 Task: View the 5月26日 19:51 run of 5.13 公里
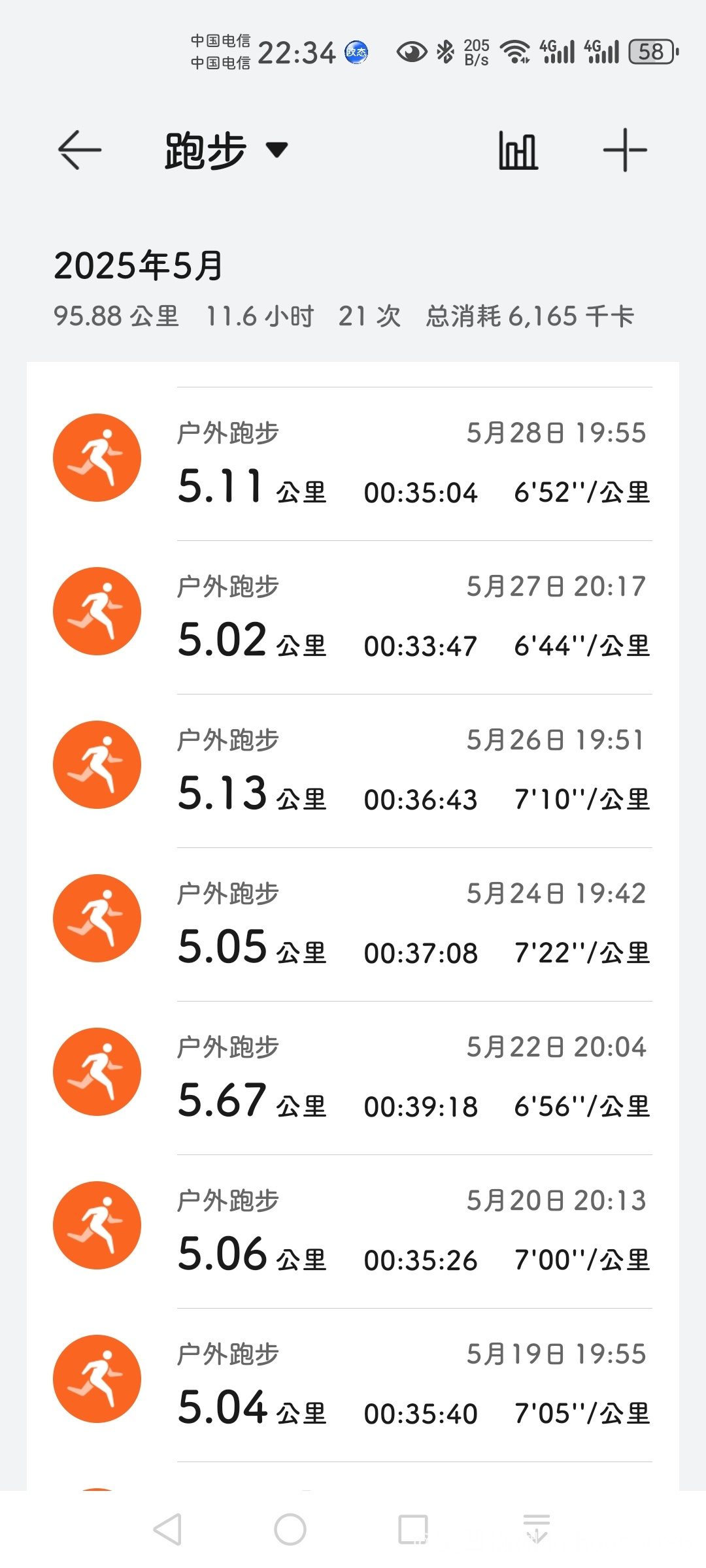point(353,771)
